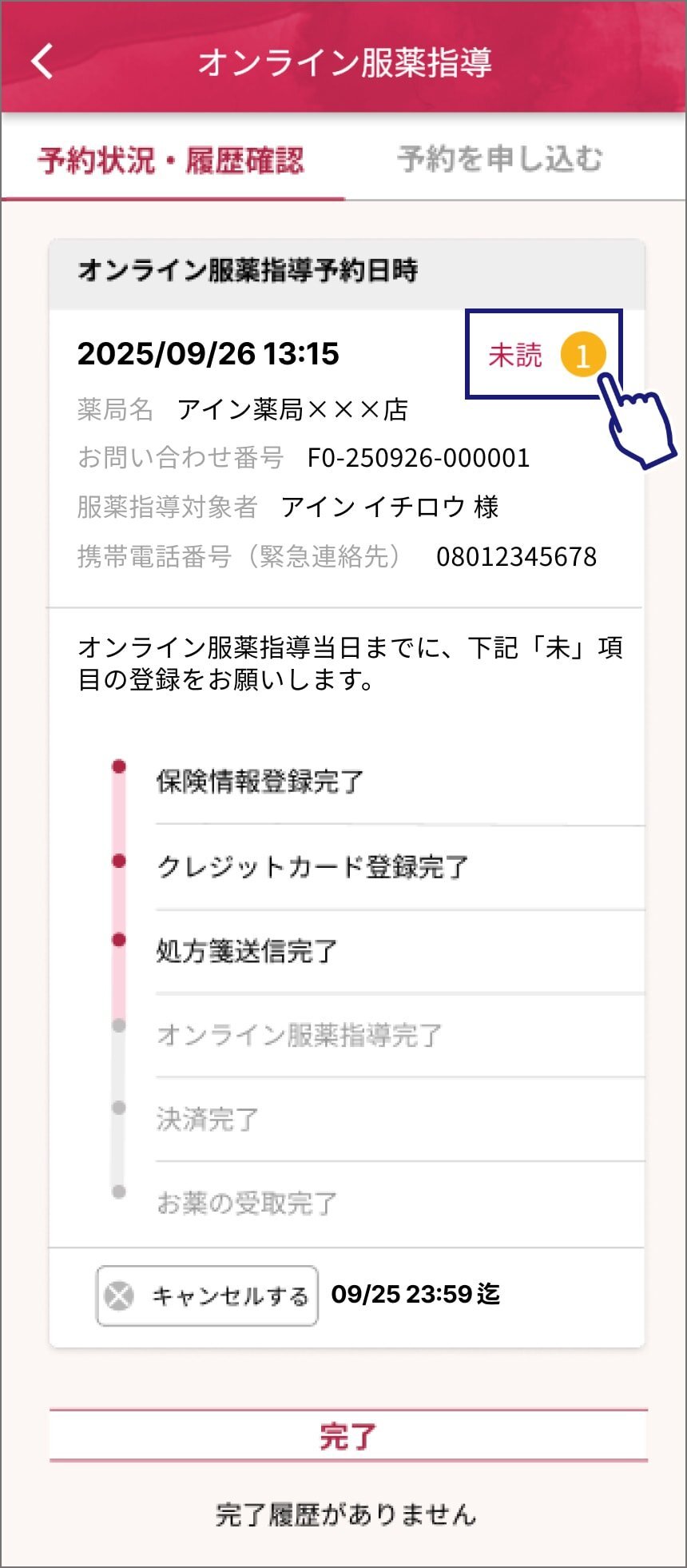Viewport: 687px width, 1568px height.
Task: Go back using the header arrow
Action: (x=42, y=62)
